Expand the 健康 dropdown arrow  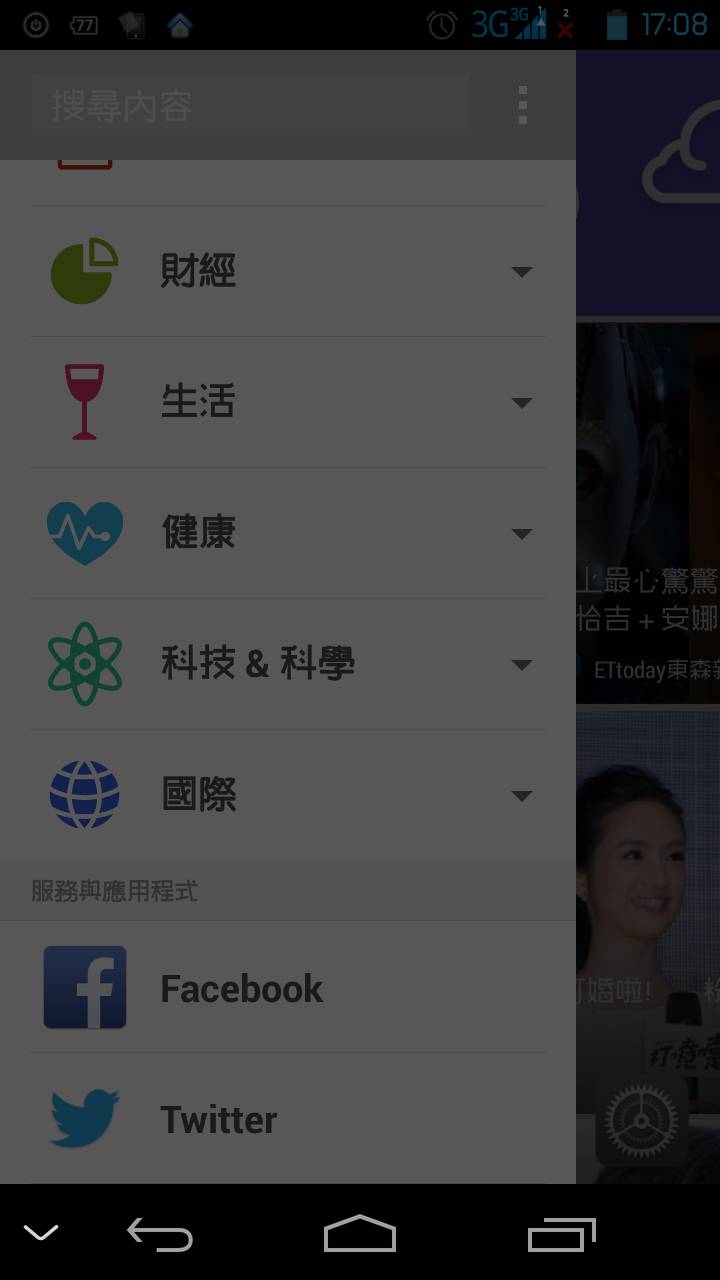tap(521, 534)
